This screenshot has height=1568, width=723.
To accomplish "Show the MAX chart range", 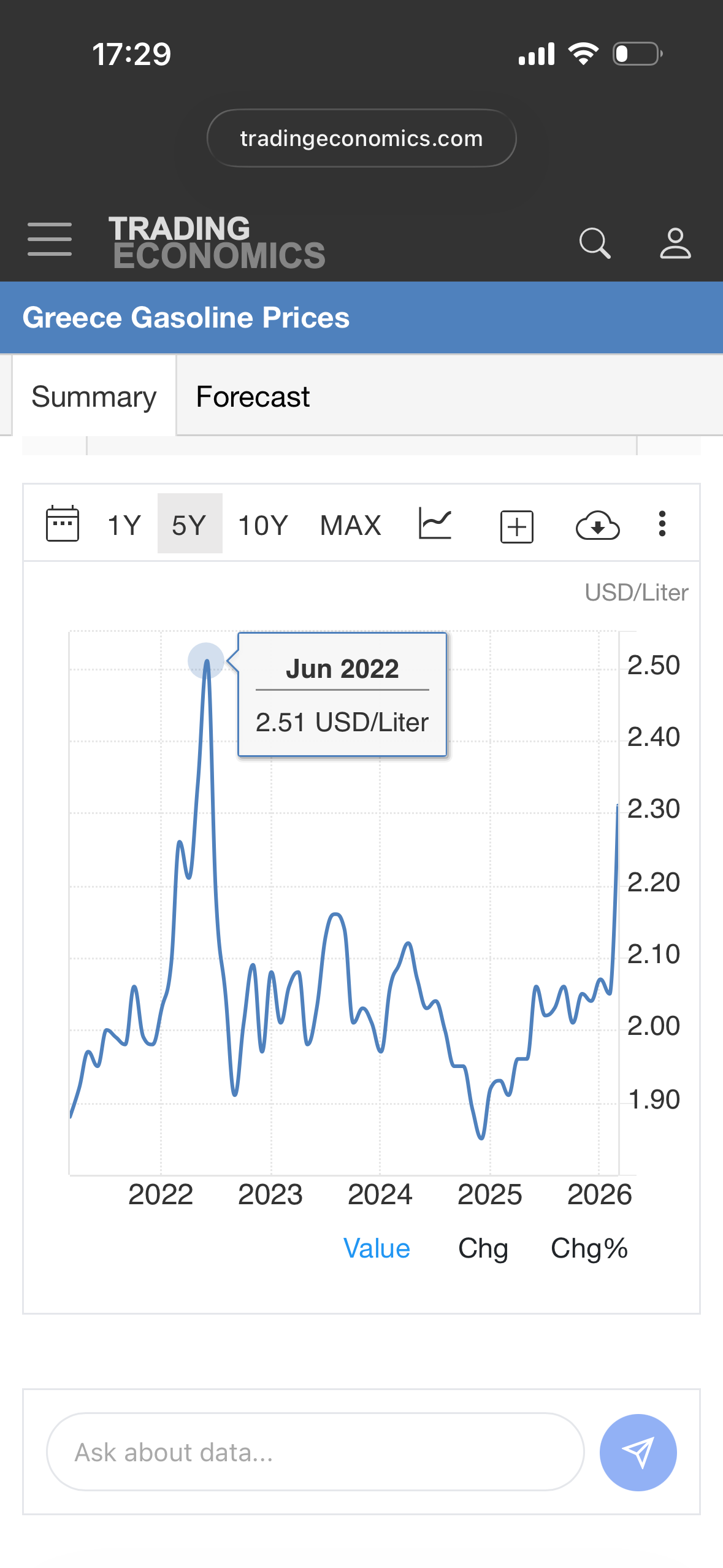I will tap(351, 526).
